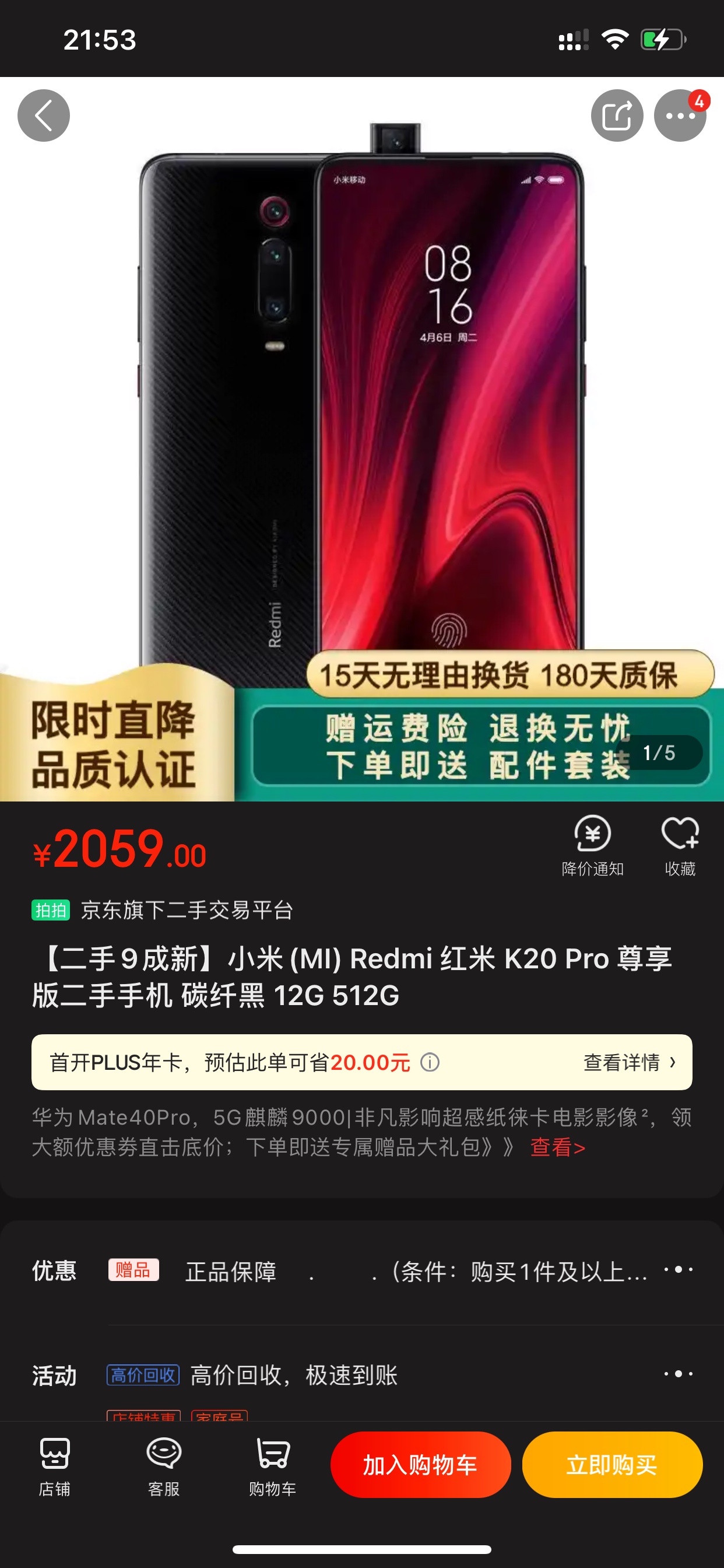Go back using the back arrow

click(43, 116)
